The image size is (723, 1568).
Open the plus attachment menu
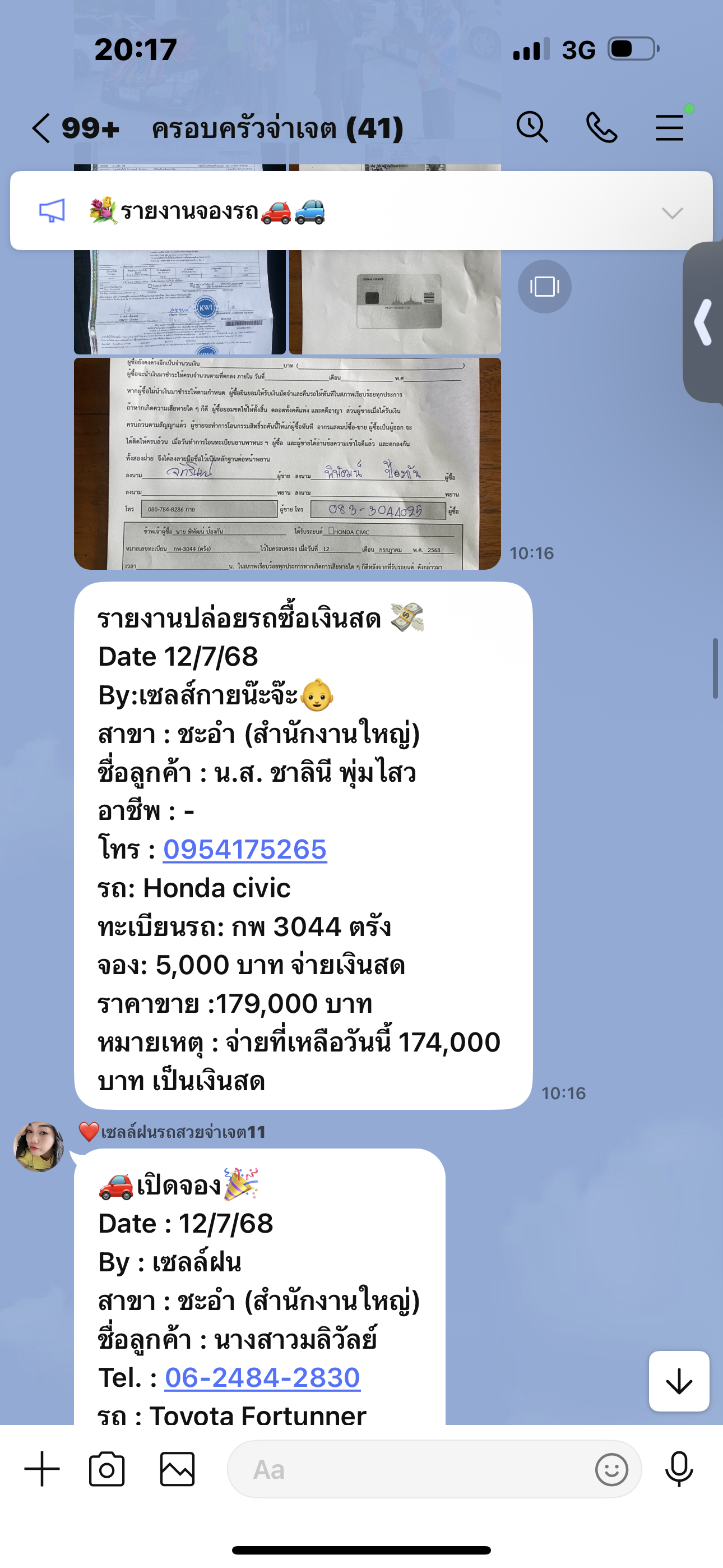click(42, 1469)
